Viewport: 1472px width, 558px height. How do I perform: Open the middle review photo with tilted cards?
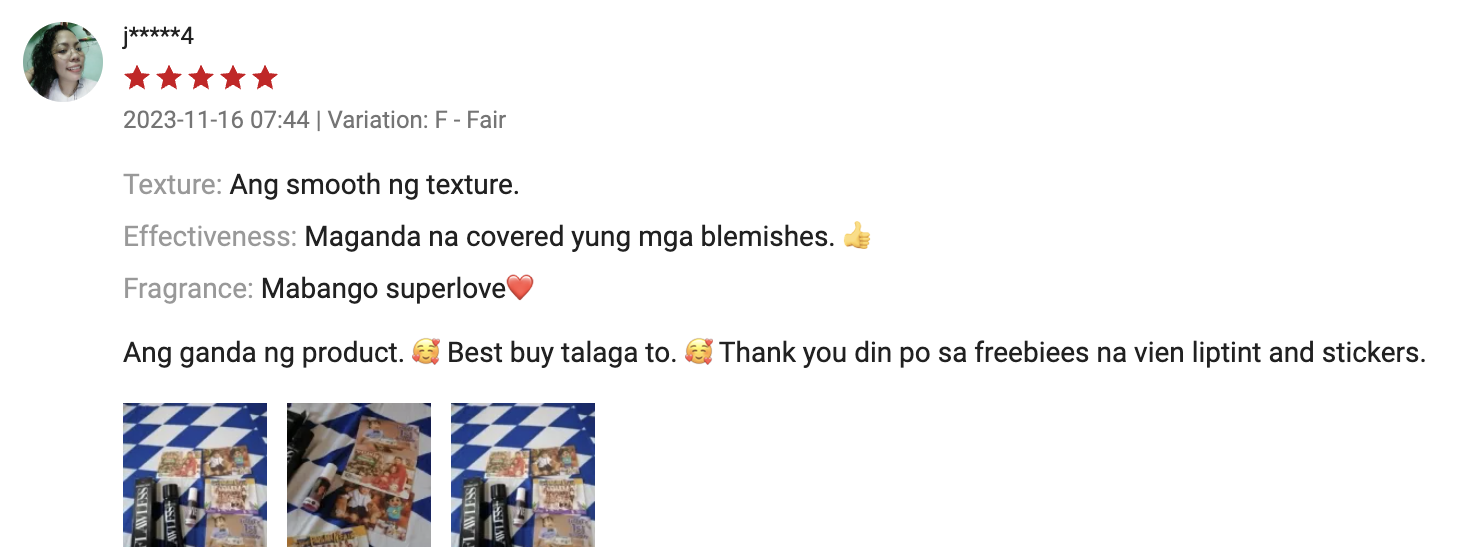pyautogui.click(x=359, y=475)
